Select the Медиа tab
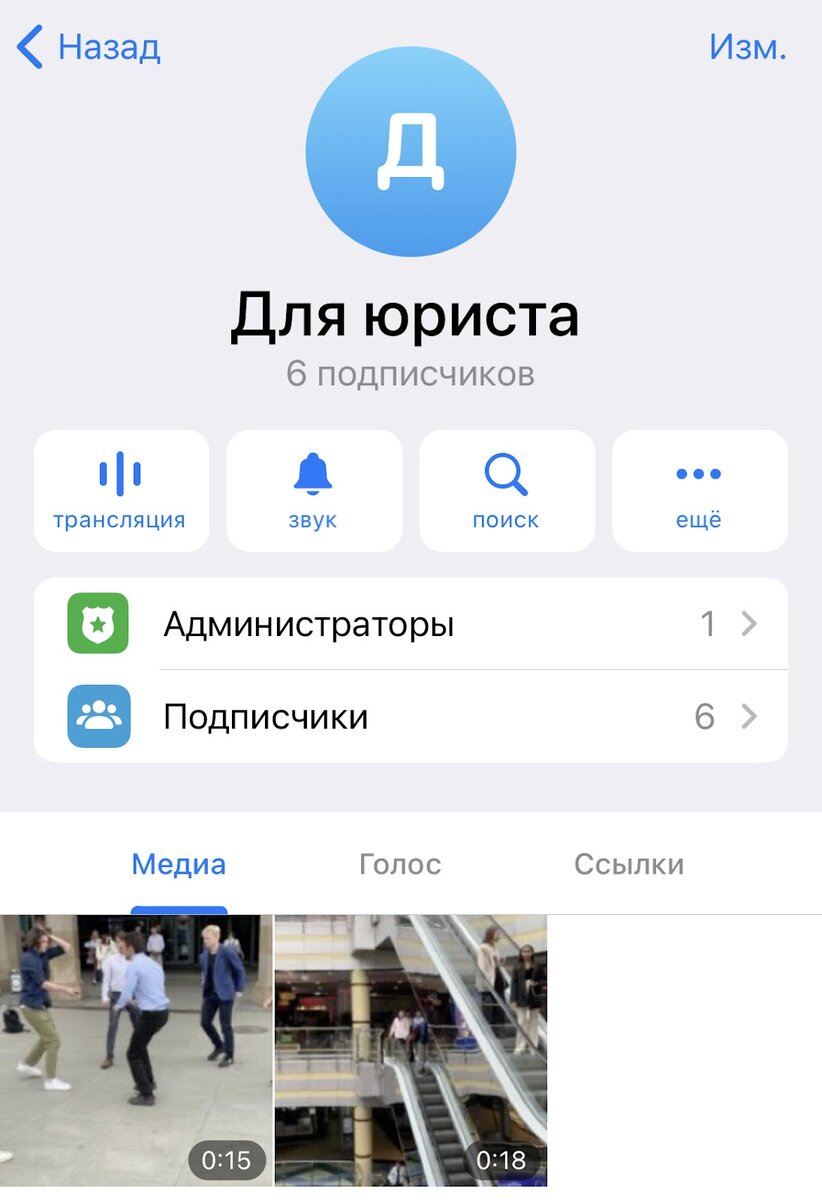 178,863
